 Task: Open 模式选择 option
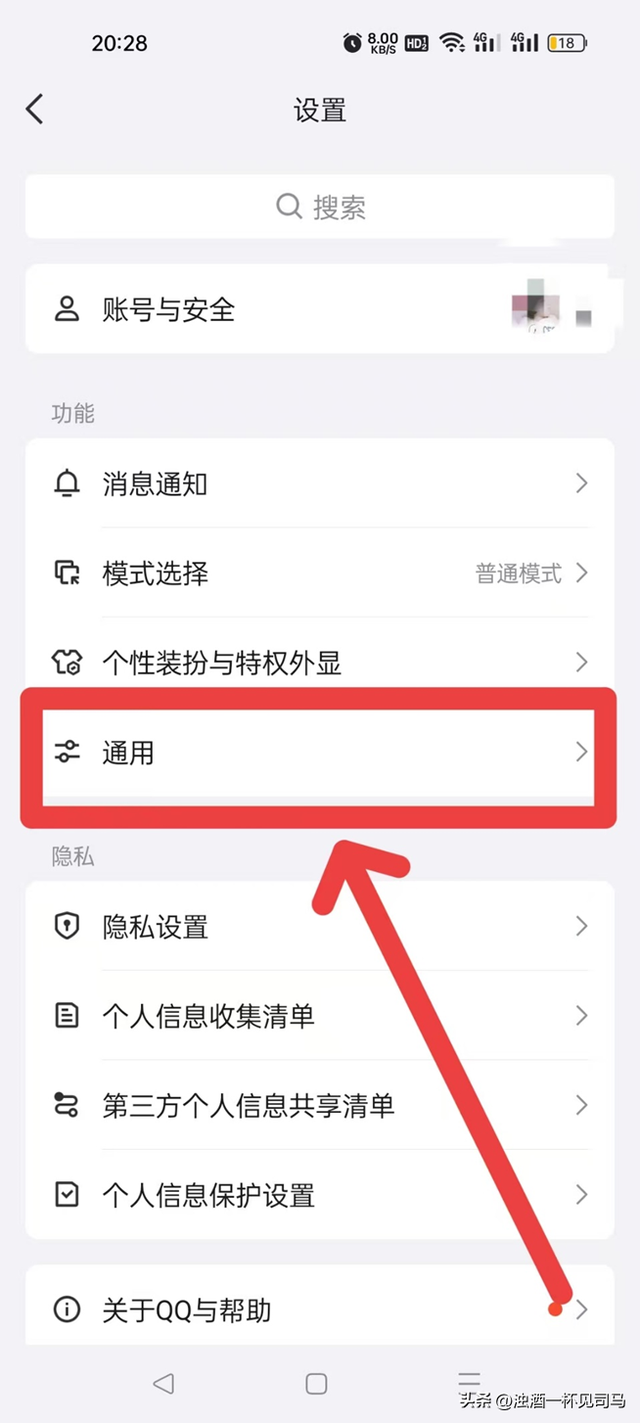tap(320, 573)
